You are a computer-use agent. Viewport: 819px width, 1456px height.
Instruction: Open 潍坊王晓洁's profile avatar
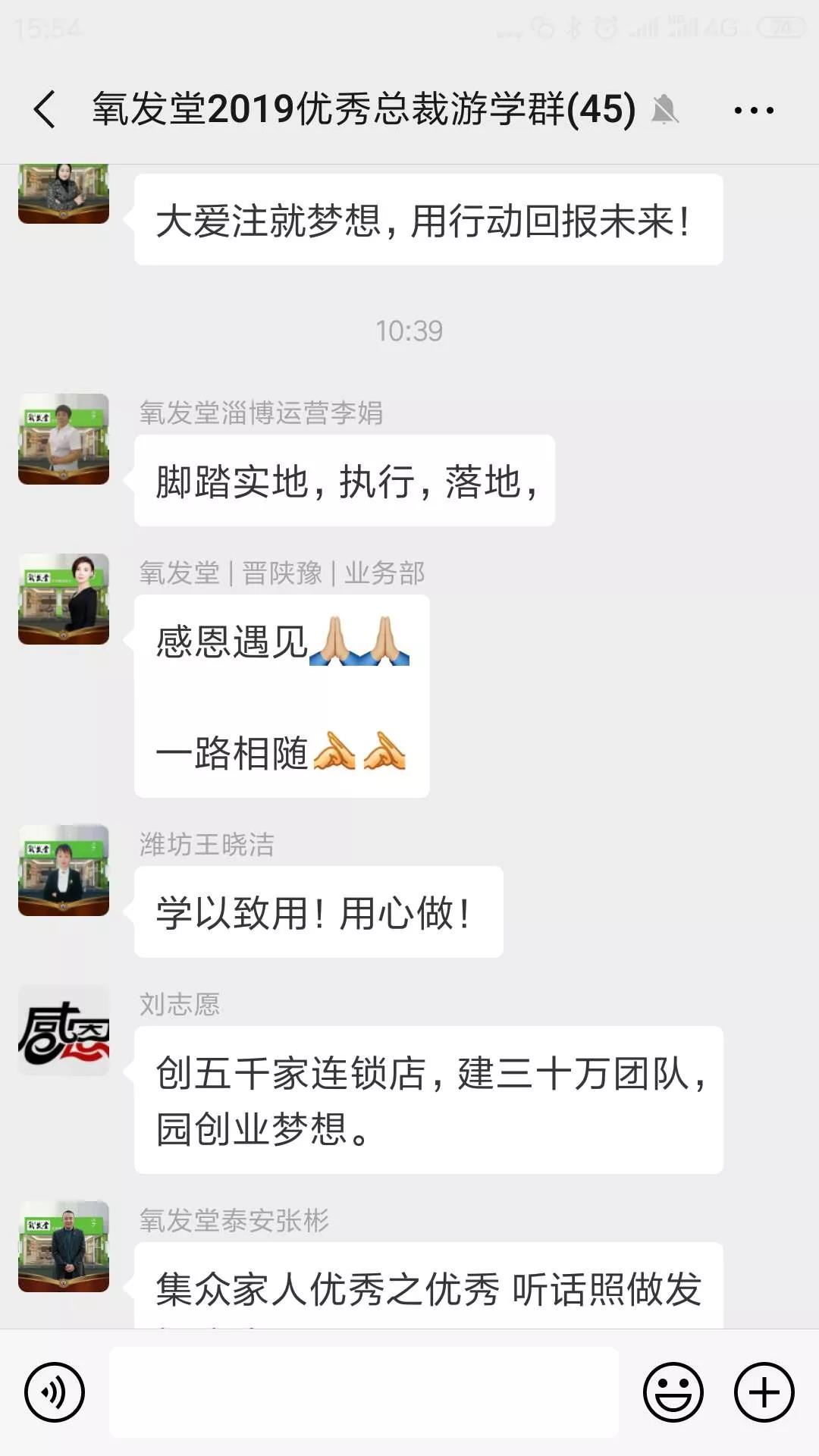pyautogui.click(x=64, y=871)
